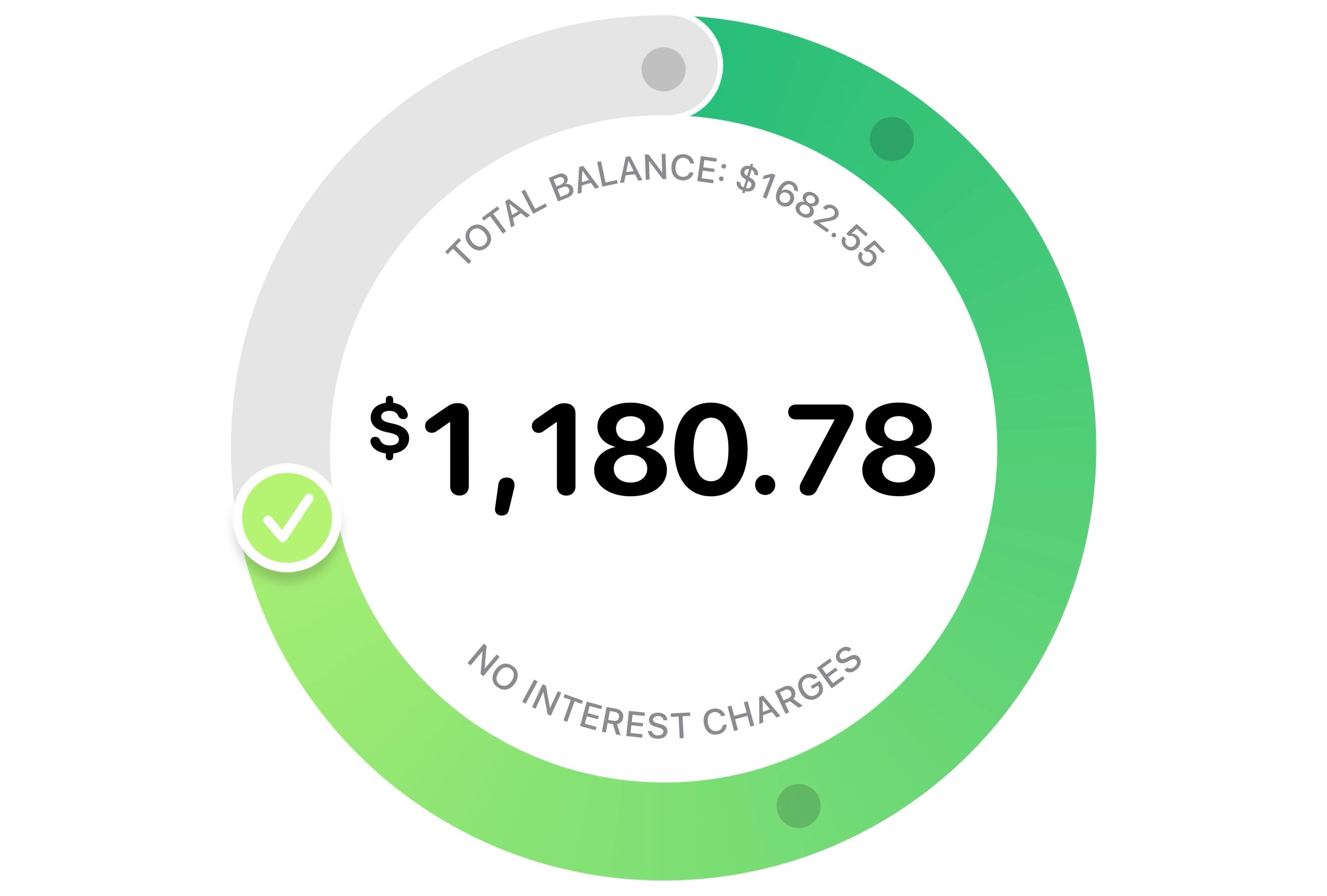Select the gray dot on the unfilled ring

(x=663, y=69)
